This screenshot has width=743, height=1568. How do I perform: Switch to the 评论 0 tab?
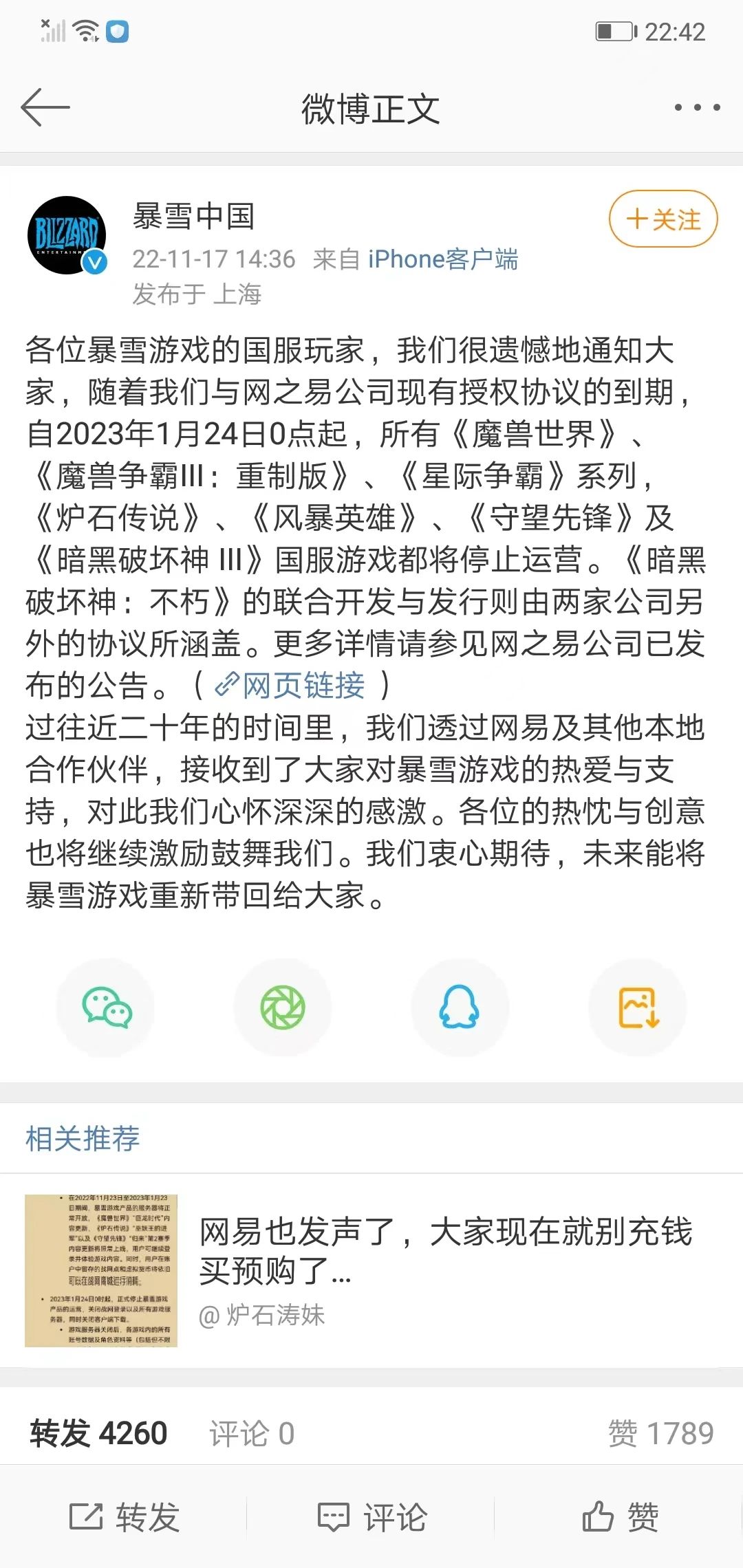[x=252, y=1434]
